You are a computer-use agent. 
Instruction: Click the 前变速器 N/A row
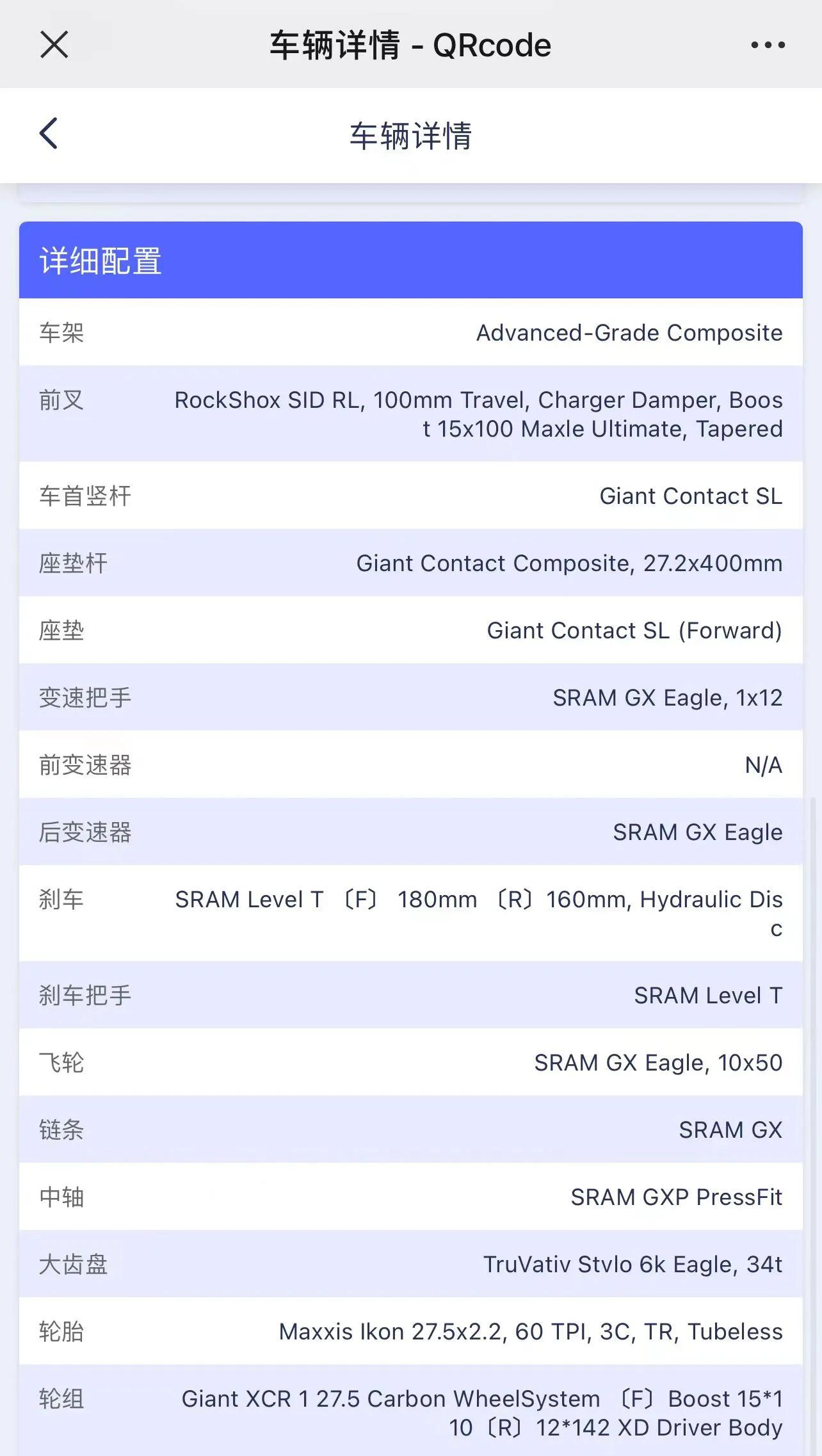pos(410,765)
